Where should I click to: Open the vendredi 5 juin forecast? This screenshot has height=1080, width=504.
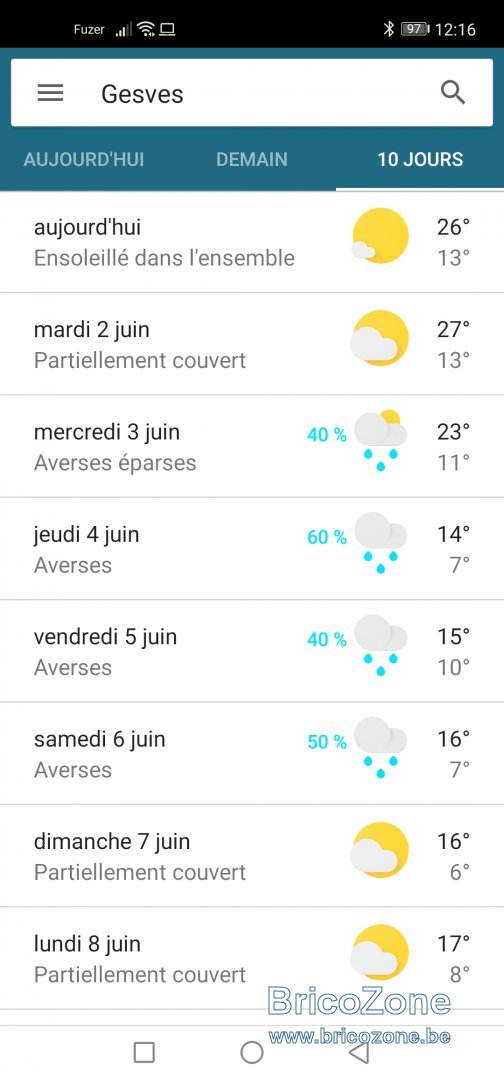(252, 651)
